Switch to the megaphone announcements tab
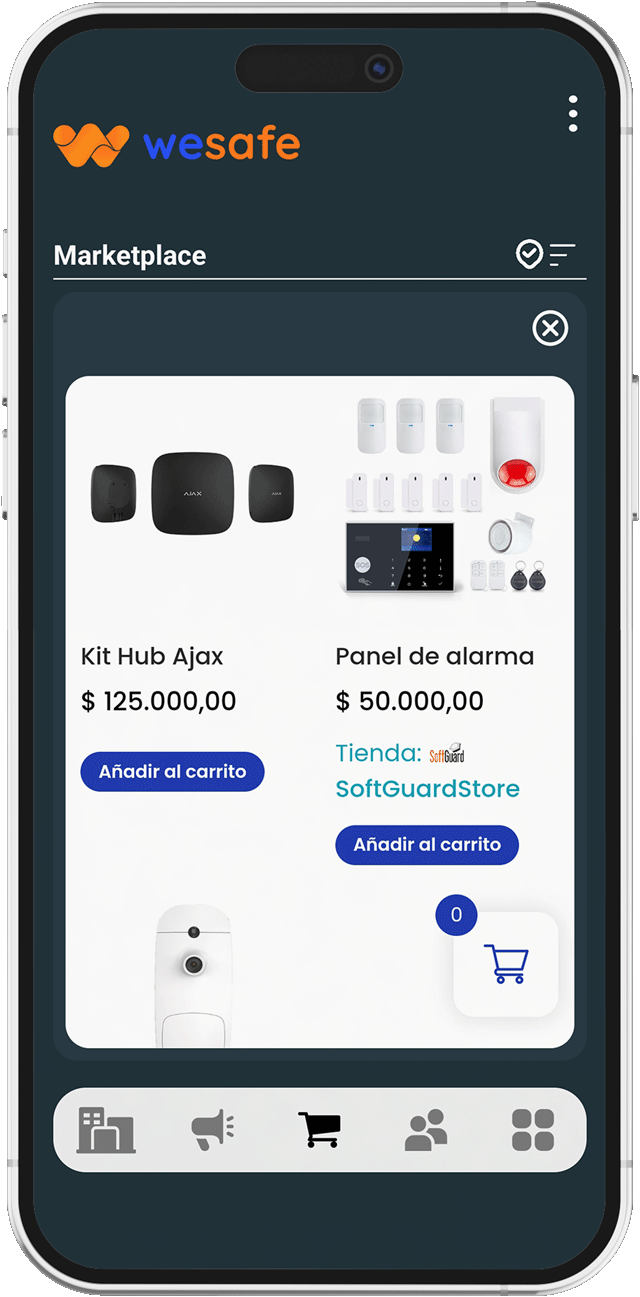The height and width of the screenshot is (1297, 640). click(x=213, y=1130)
